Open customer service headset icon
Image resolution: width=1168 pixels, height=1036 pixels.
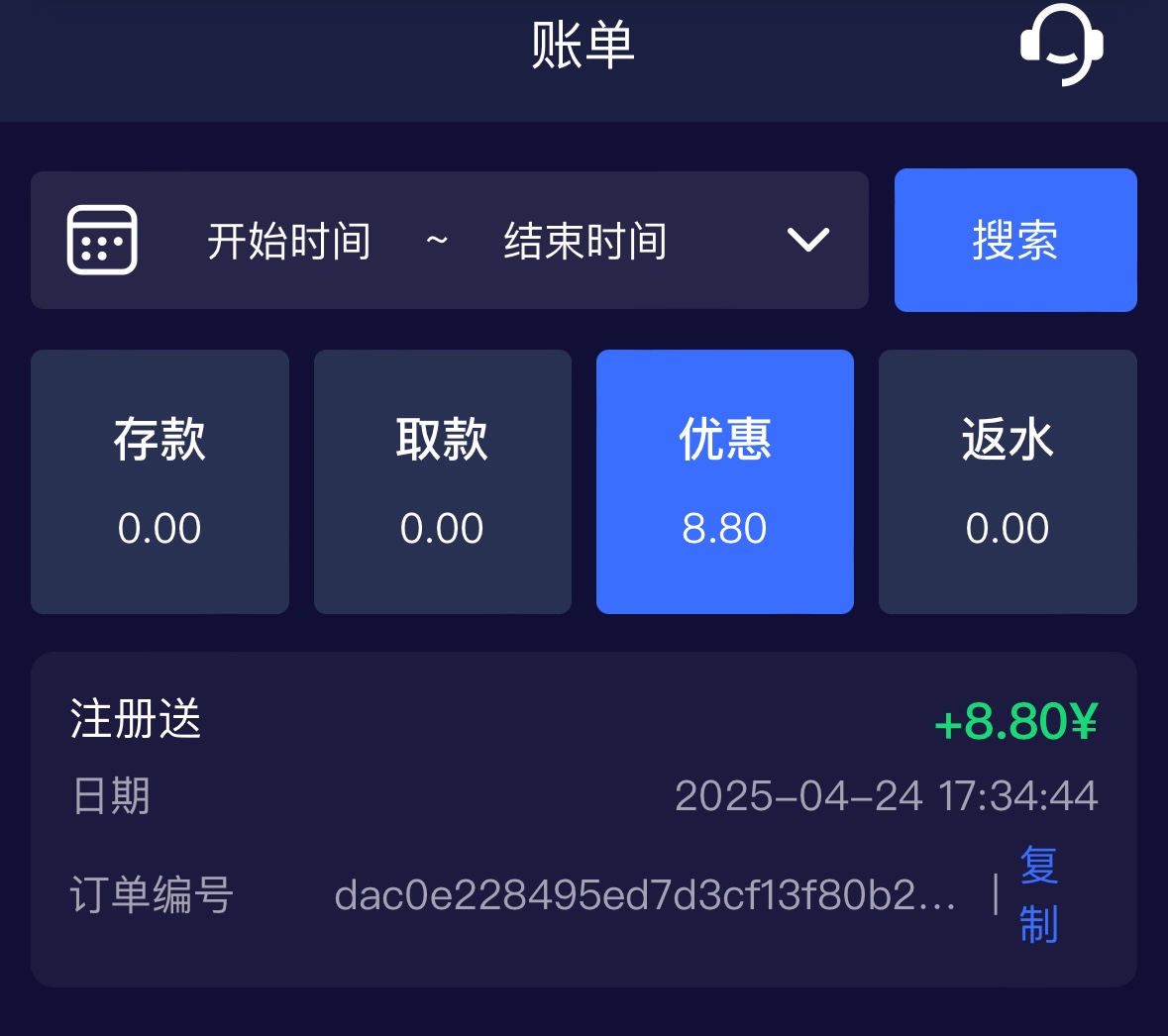pyautogui.click(x=1061, y=45)
